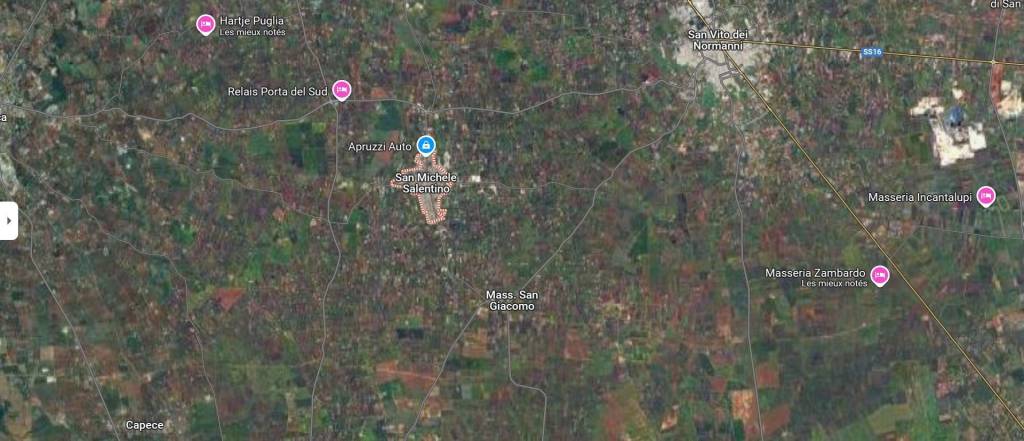Open the Hartje Puglia hotel marker

point(205,24)
